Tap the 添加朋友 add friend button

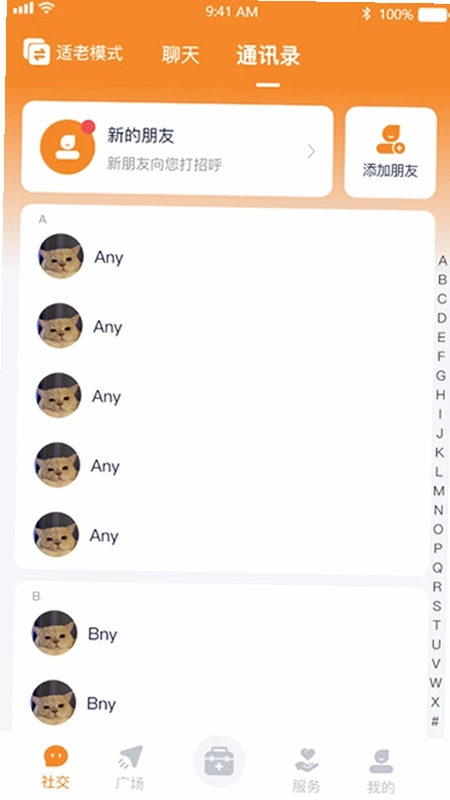tap(391, 153)
